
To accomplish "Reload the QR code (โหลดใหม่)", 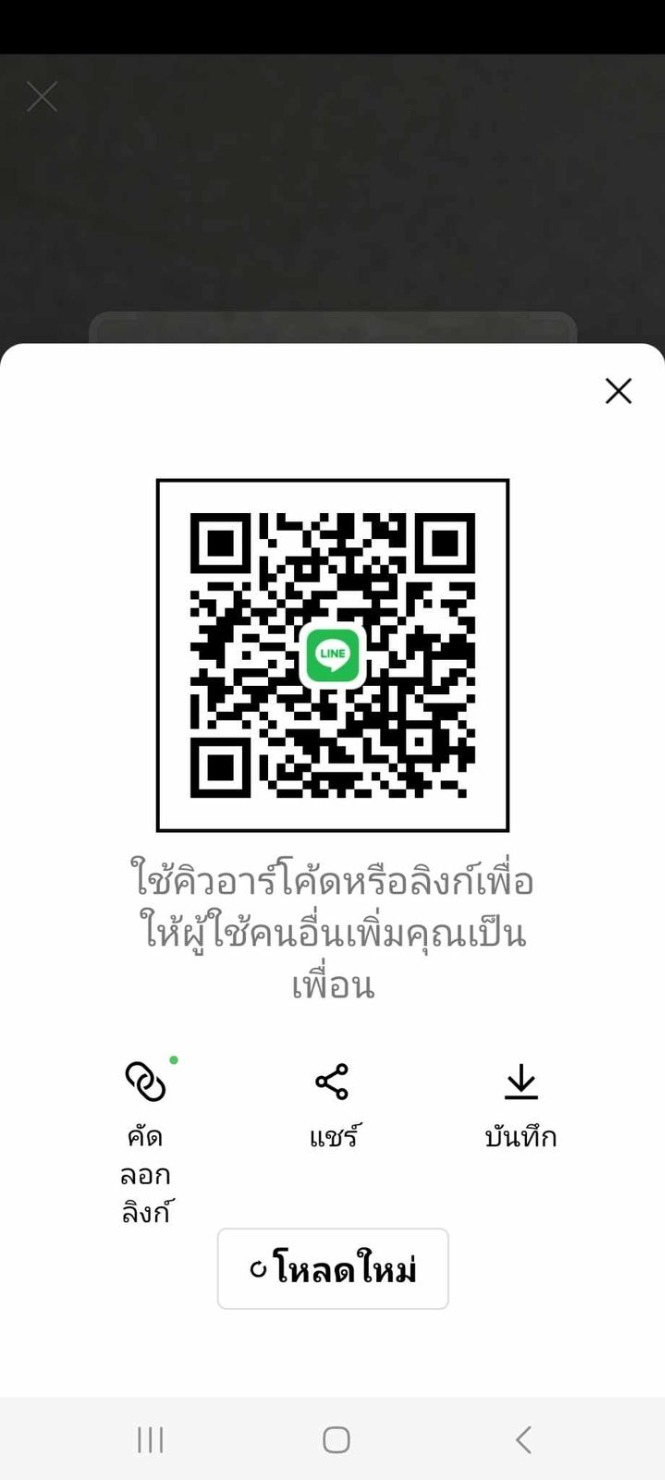I will point(333,1269).
